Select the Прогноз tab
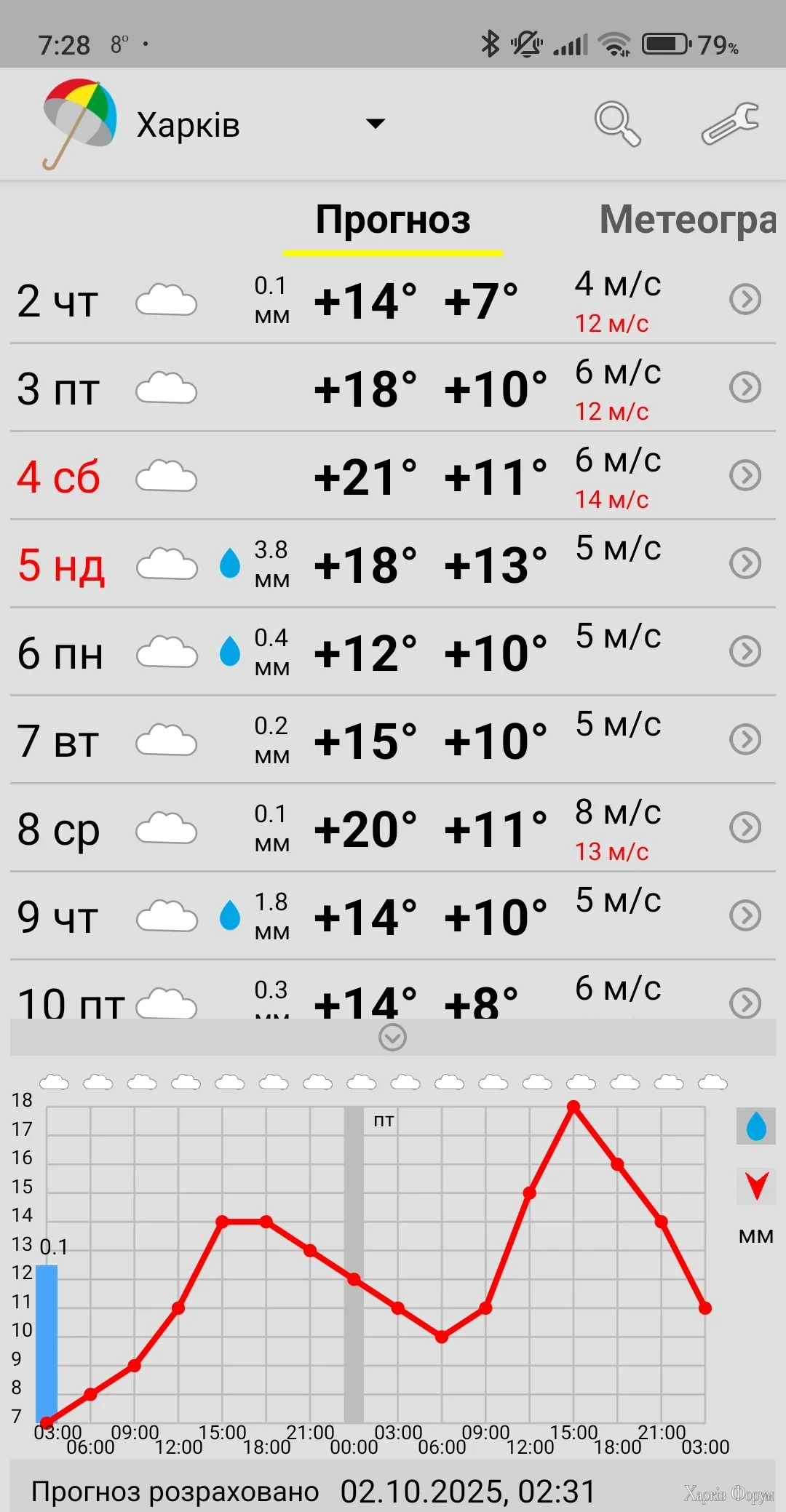Screen dimensions: 786x1512 pyautogui.click(x=393, y=220)
